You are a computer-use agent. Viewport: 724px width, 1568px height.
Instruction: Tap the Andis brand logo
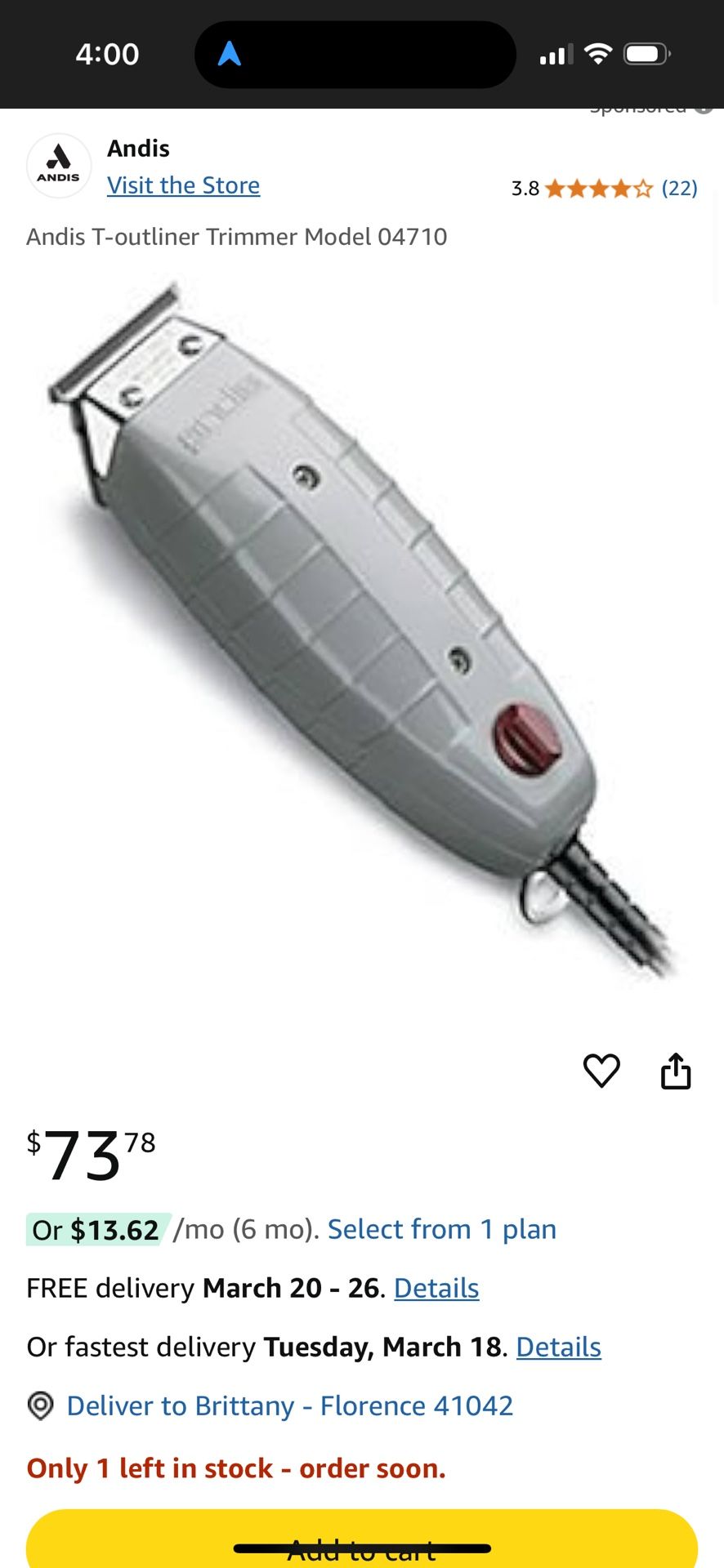(59, 166)
